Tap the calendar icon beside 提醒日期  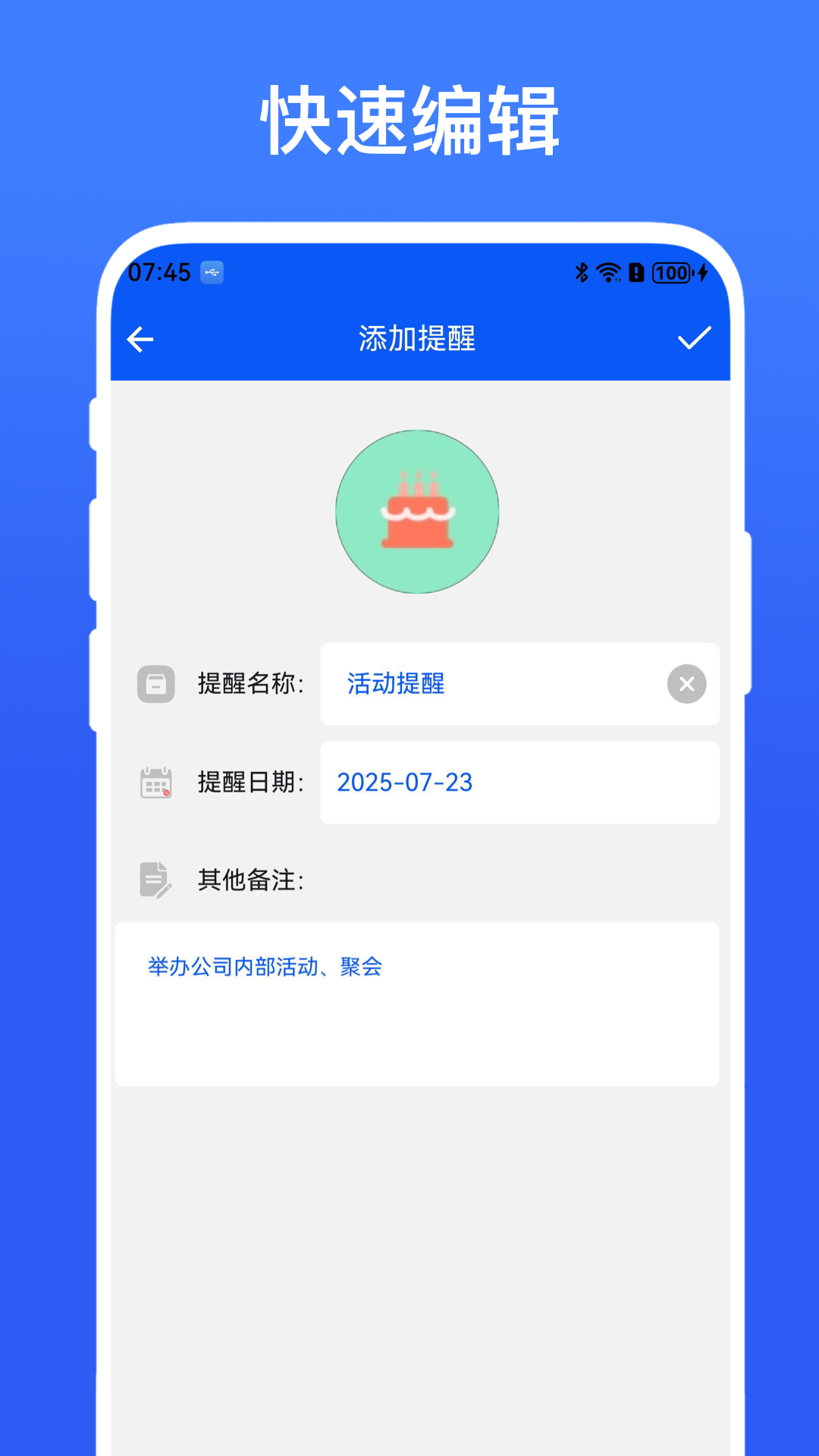click(x=156, y=782)
